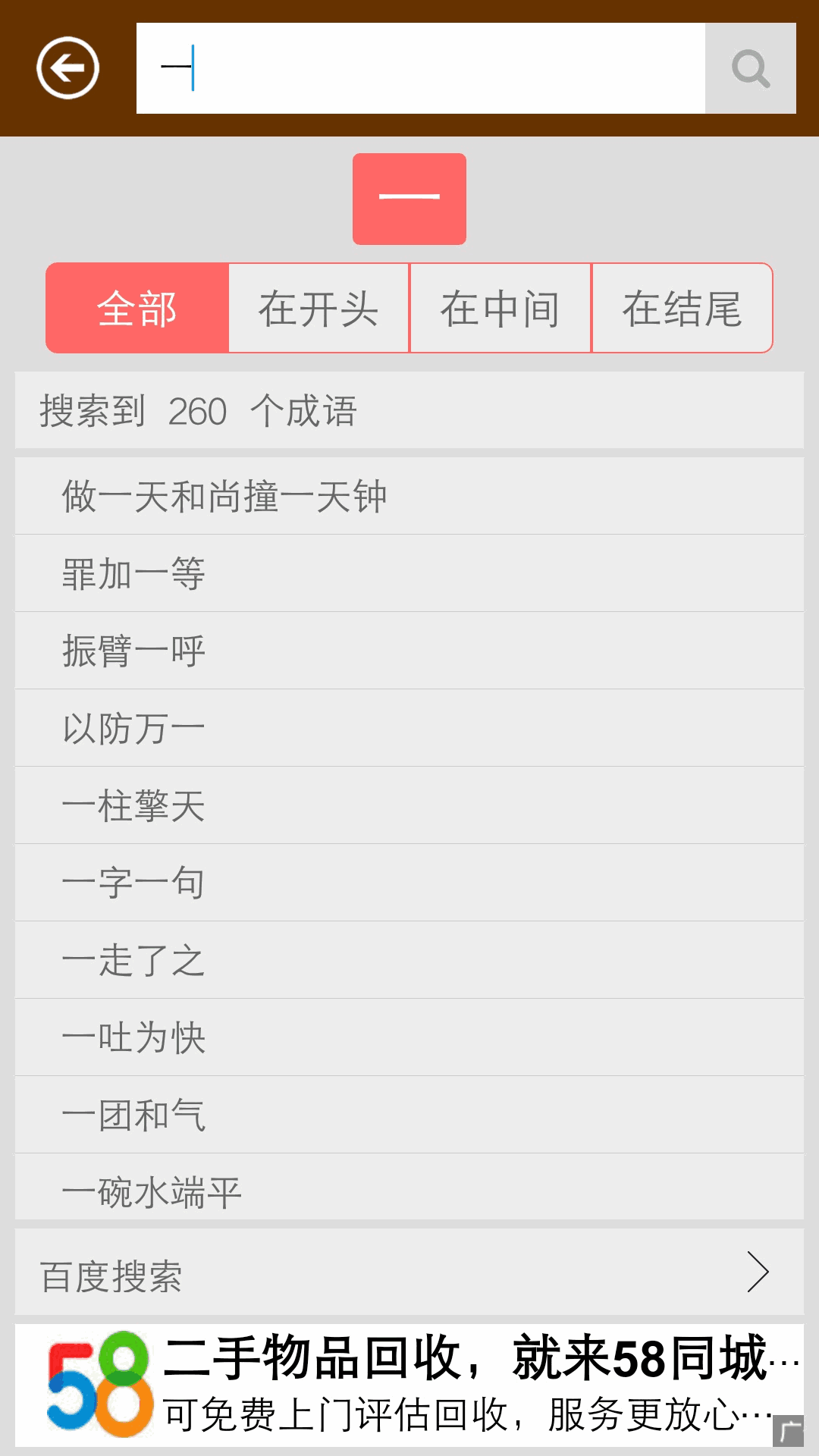Open the idiom 一柱擎天
The width and height of the screenshot is (819, 1456).
point(133,805)
